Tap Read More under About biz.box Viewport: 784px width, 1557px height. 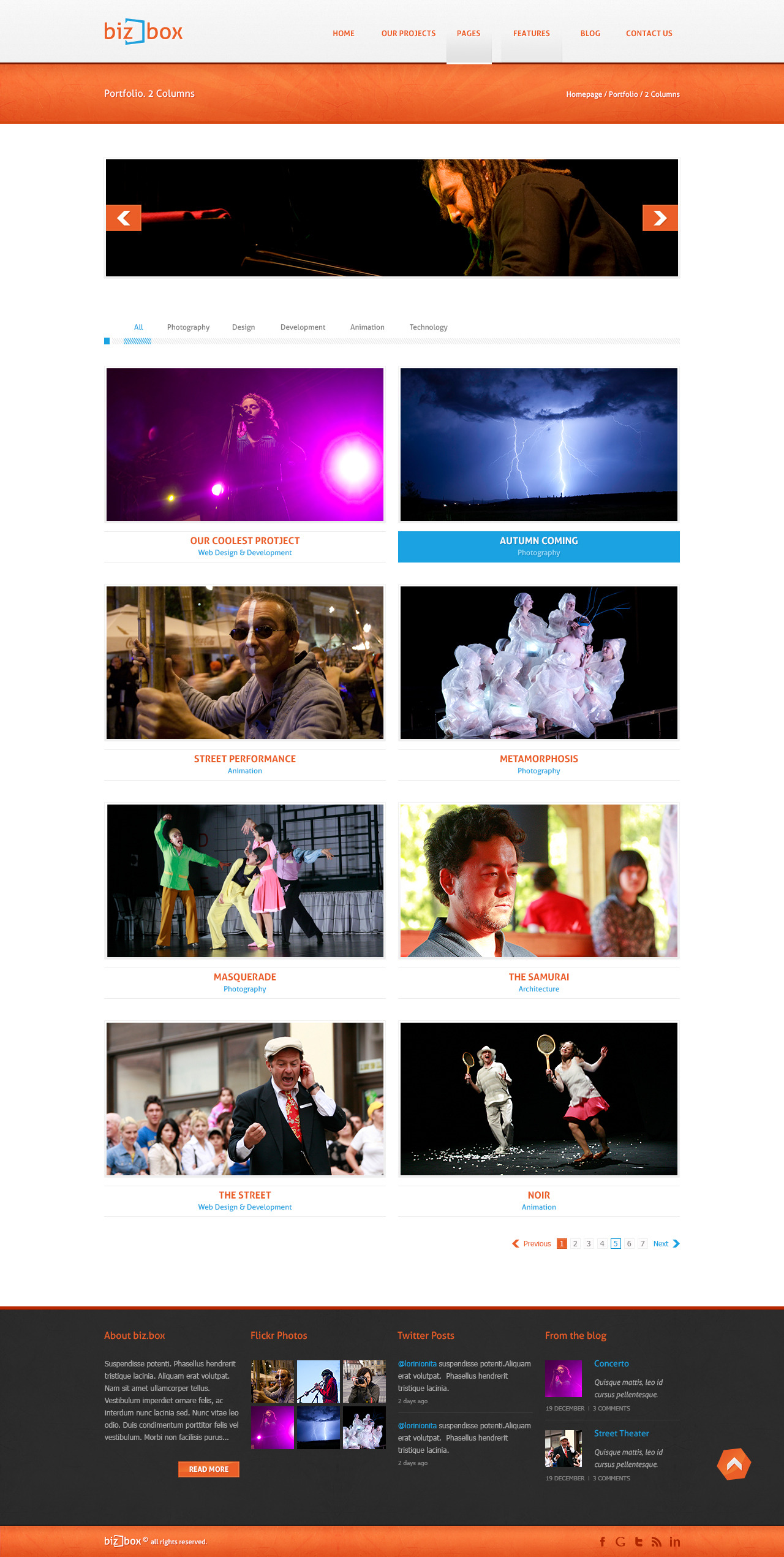[x=208, y=1469]
